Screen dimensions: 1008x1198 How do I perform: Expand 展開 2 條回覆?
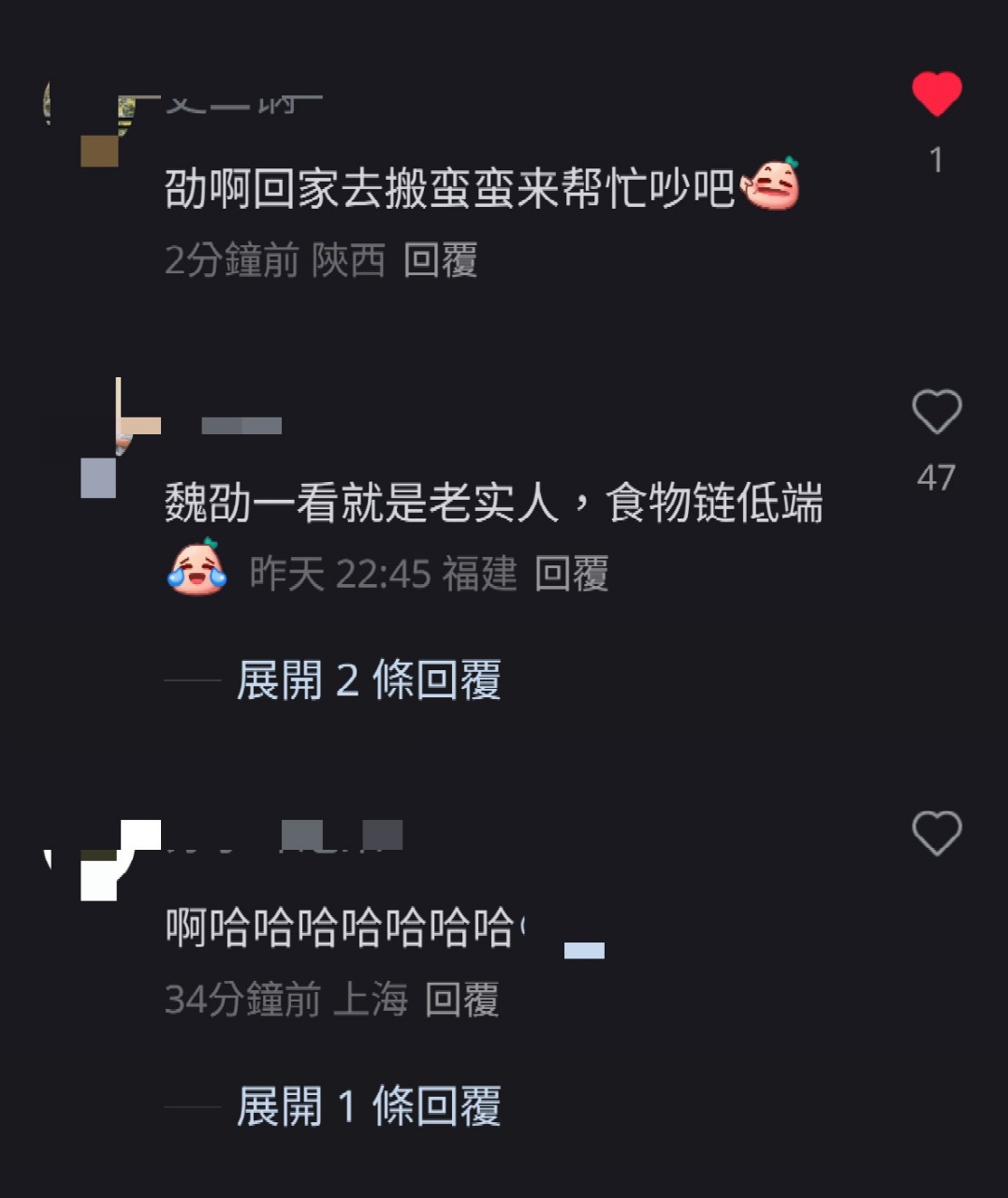coord(368,679)
